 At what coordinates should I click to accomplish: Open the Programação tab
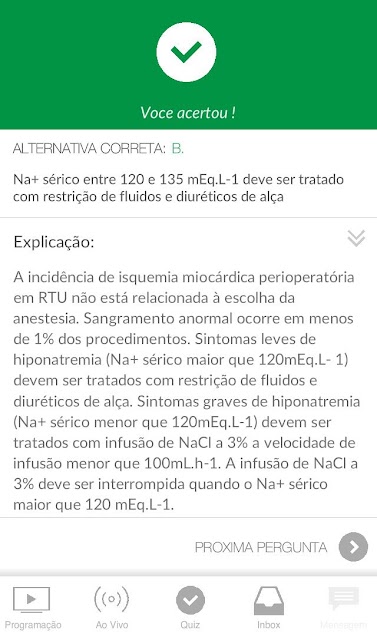(x=33, y=608)
